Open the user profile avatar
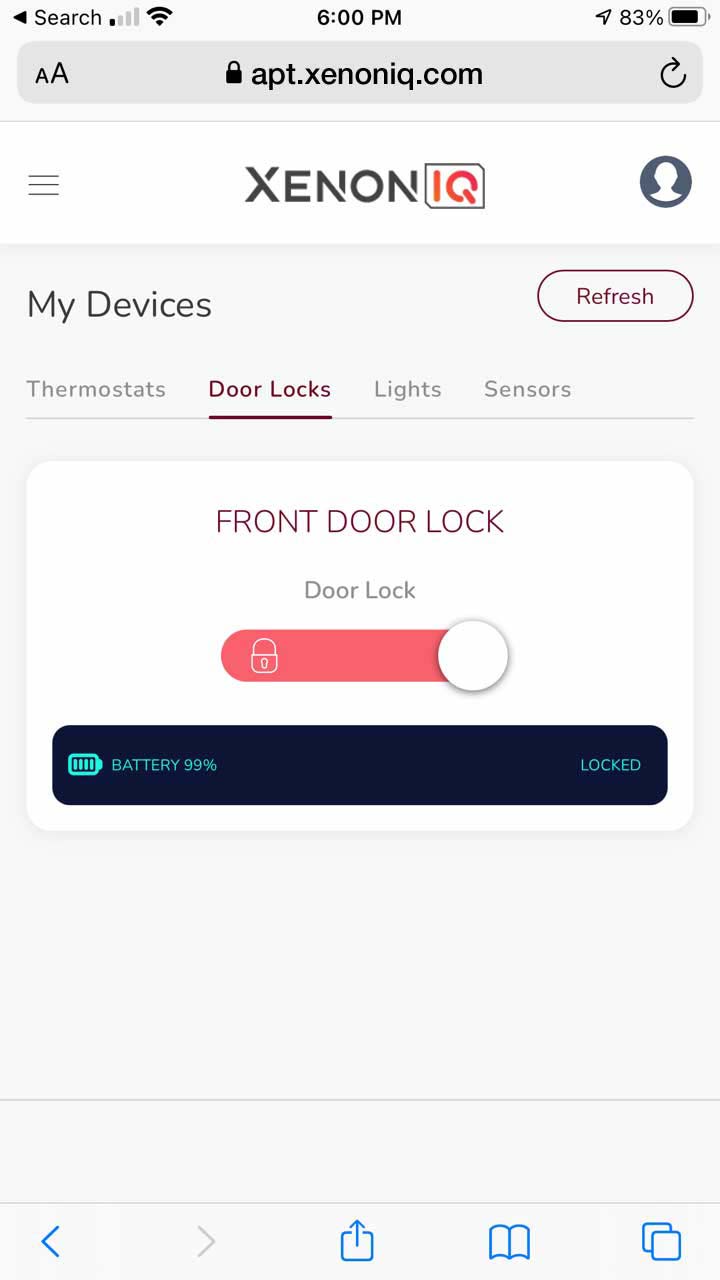The height and width of the screenshot is (1280, 720). (665, 182)
